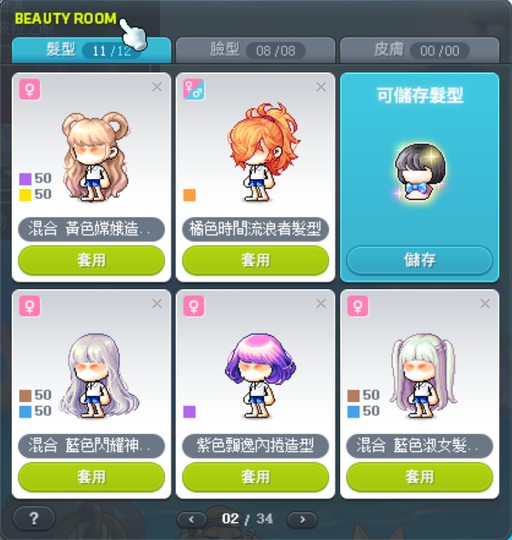Apply the 混合 黃色嫦娥 hairstyle
This screenshot has width=512, height=540.
(91, 260)
